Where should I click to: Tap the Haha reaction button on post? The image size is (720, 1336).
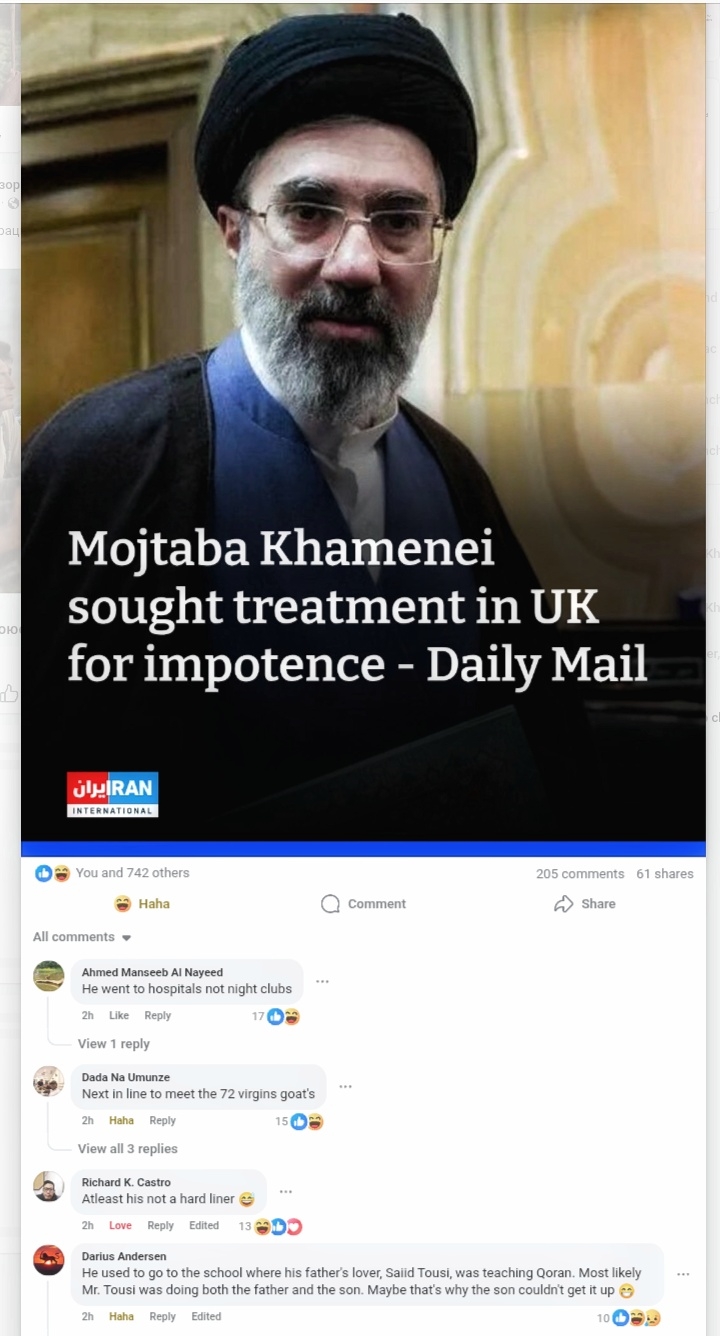(142, 904)
